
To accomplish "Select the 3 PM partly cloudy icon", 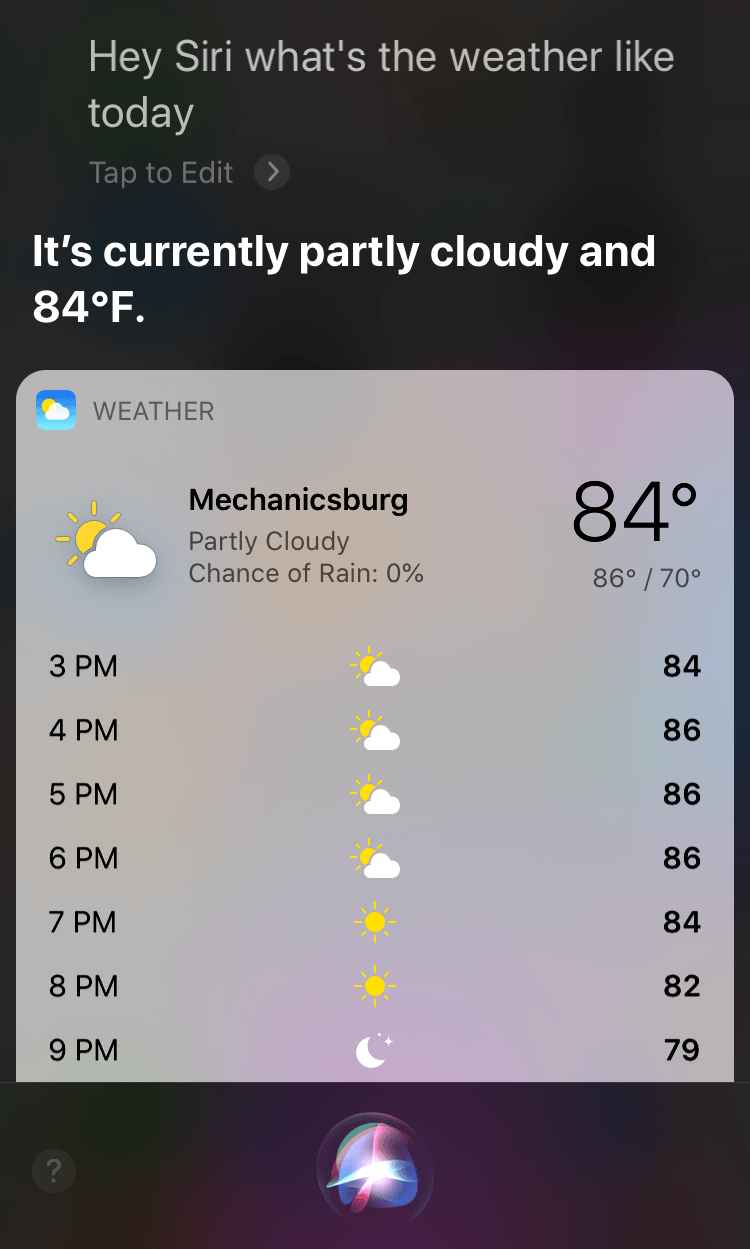I will click(x=375, y=665).
